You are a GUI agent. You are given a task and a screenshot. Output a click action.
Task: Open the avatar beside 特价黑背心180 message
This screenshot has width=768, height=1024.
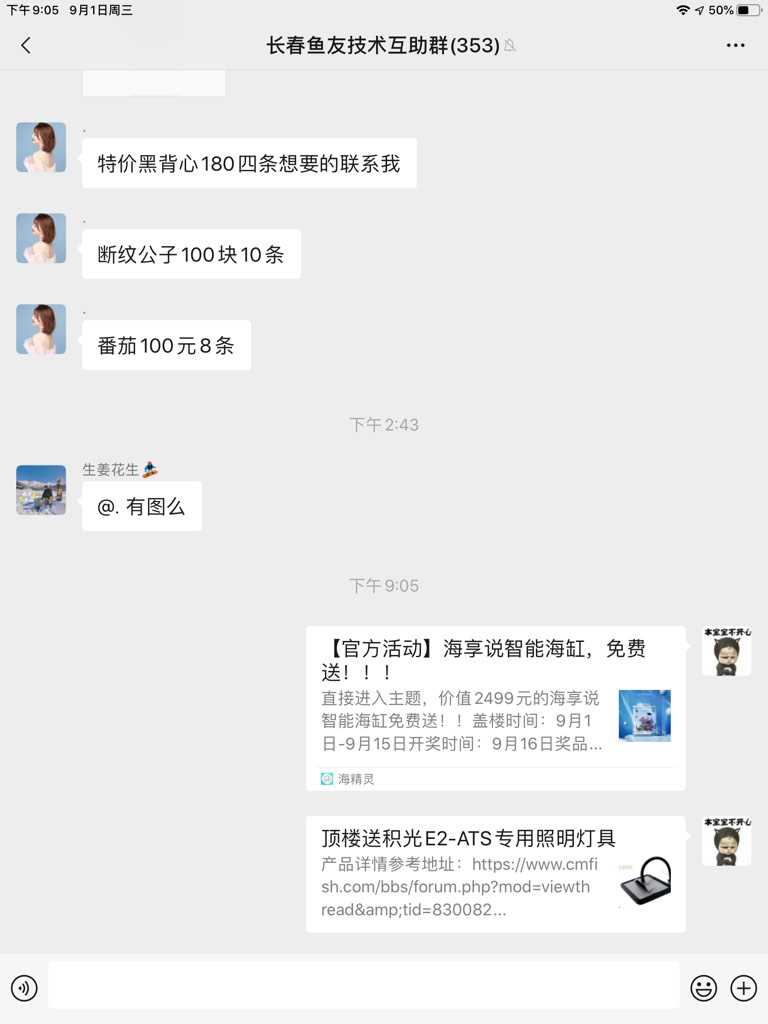[x=41, y=147]
